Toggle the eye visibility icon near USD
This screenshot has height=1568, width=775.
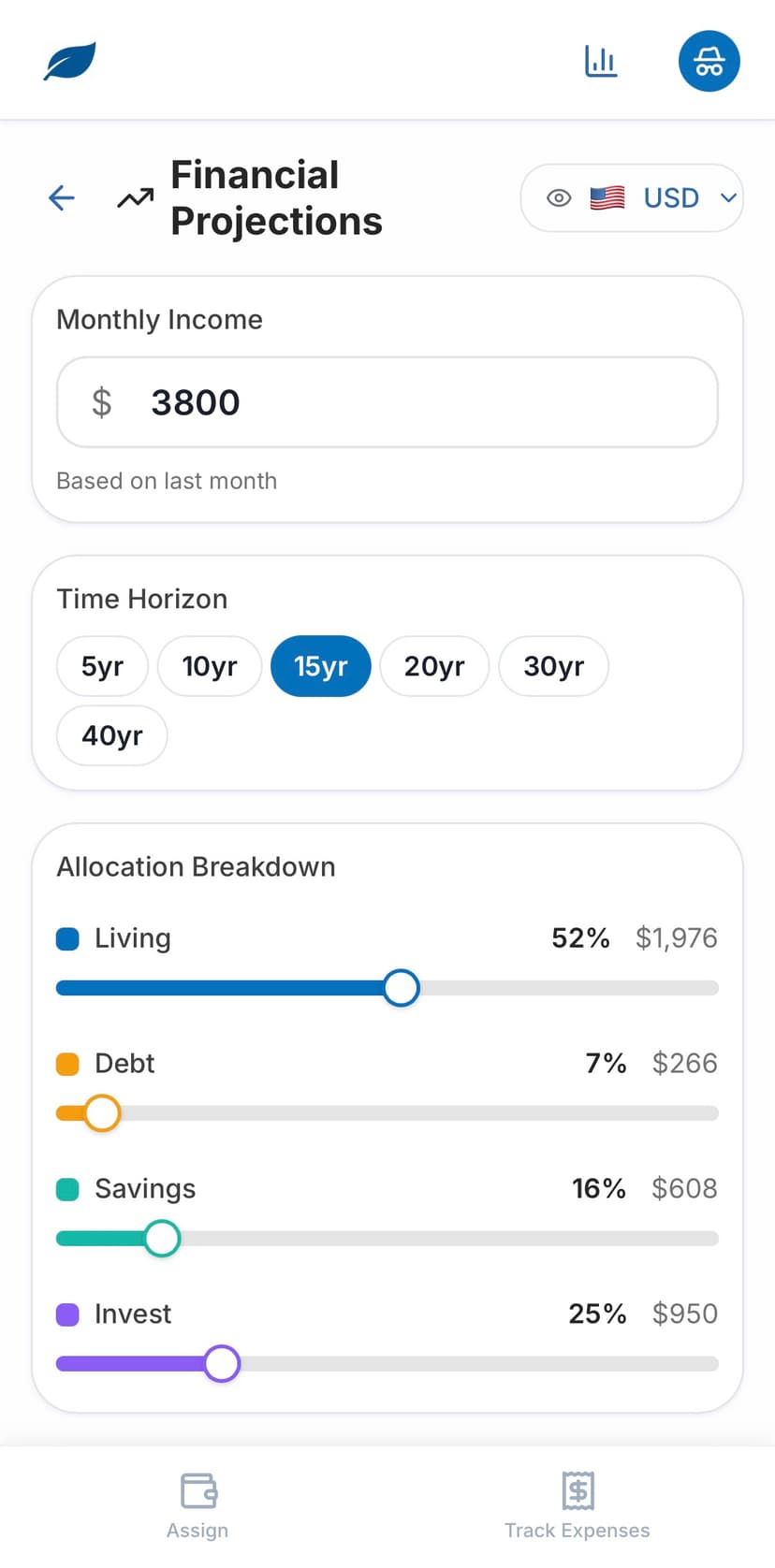point(558,197)
